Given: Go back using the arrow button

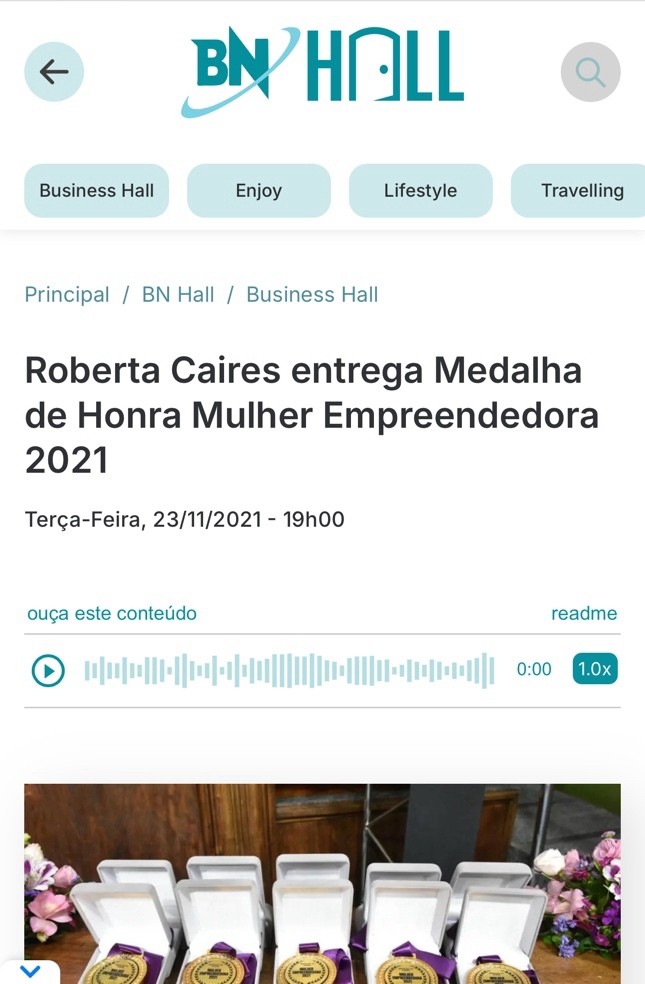Looking at the screenshot, I should [54, 72].
